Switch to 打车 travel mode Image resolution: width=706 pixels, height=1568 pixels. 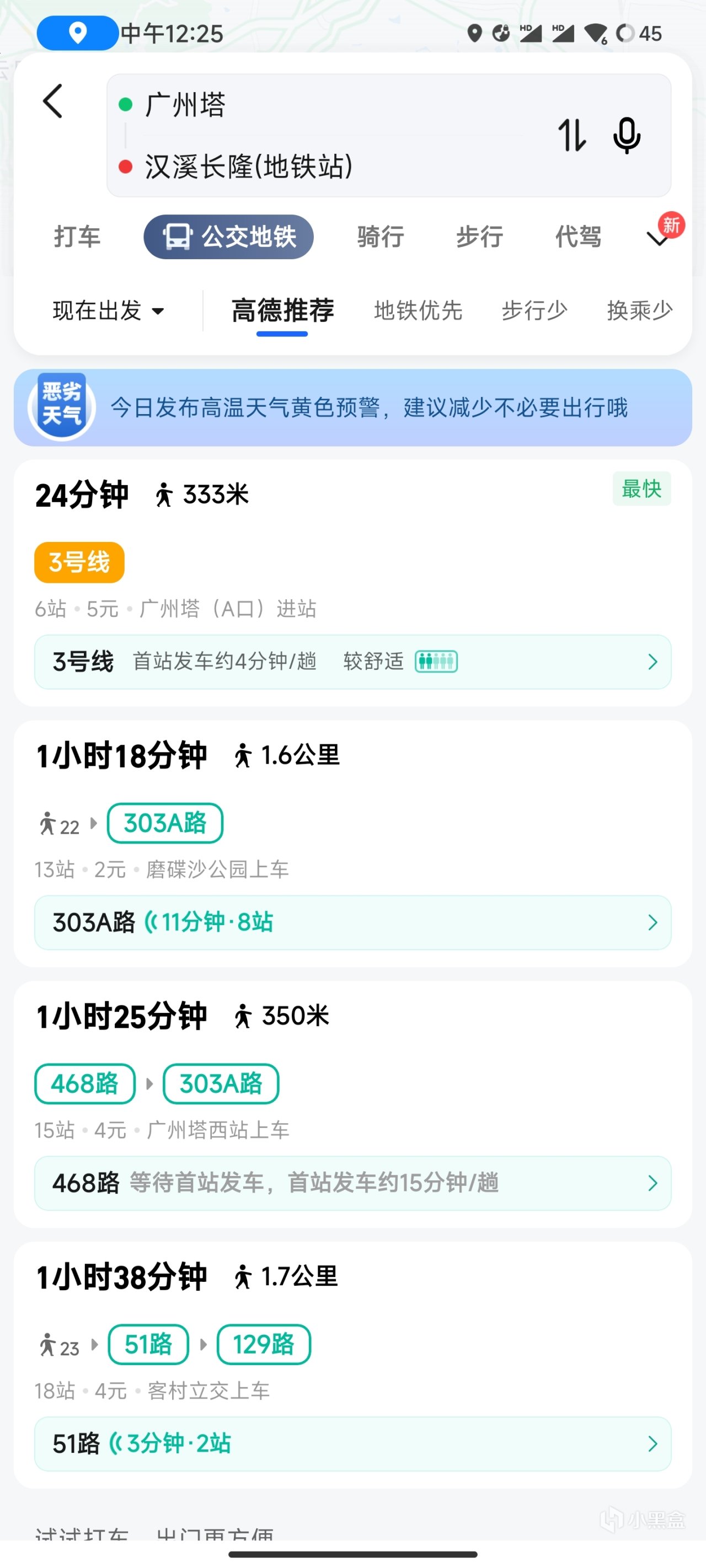click(x=77, y=236)
